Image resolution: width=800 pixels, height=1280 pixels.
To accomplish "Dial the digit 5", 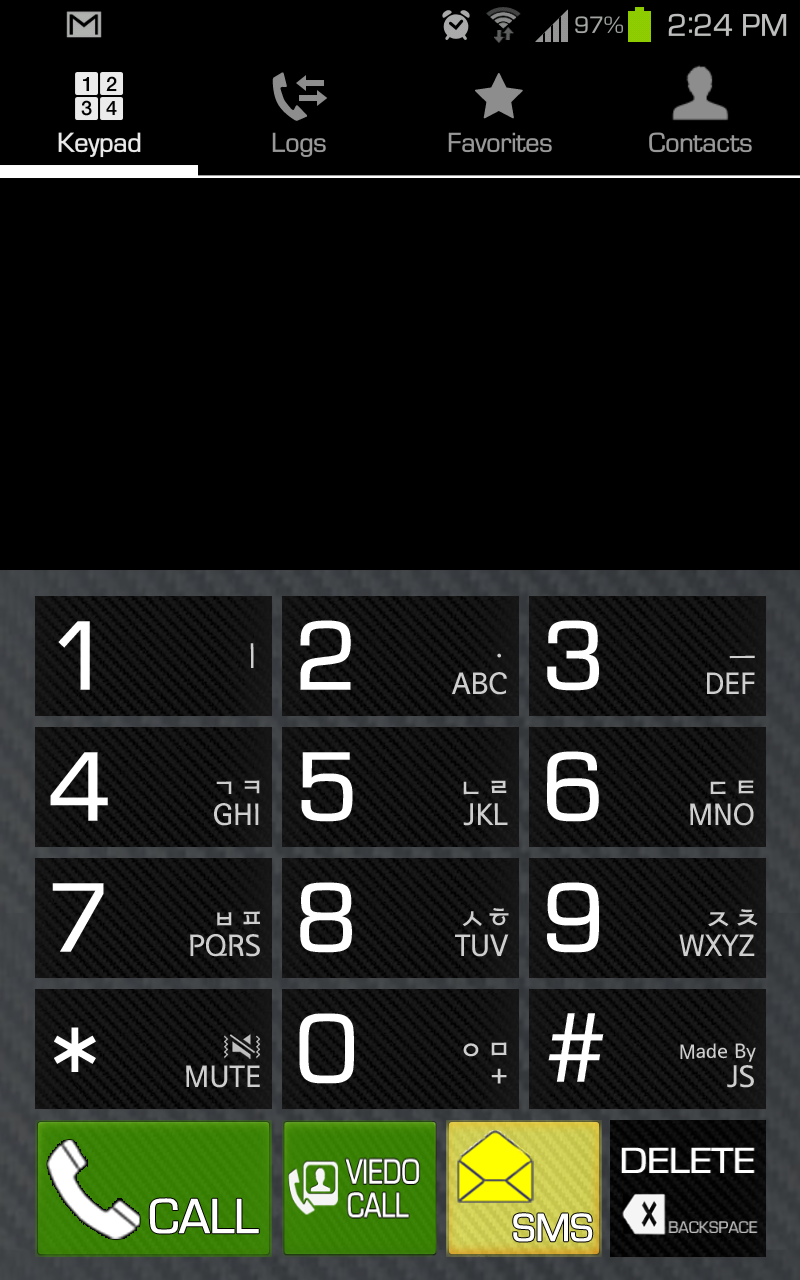I will 400,787.
